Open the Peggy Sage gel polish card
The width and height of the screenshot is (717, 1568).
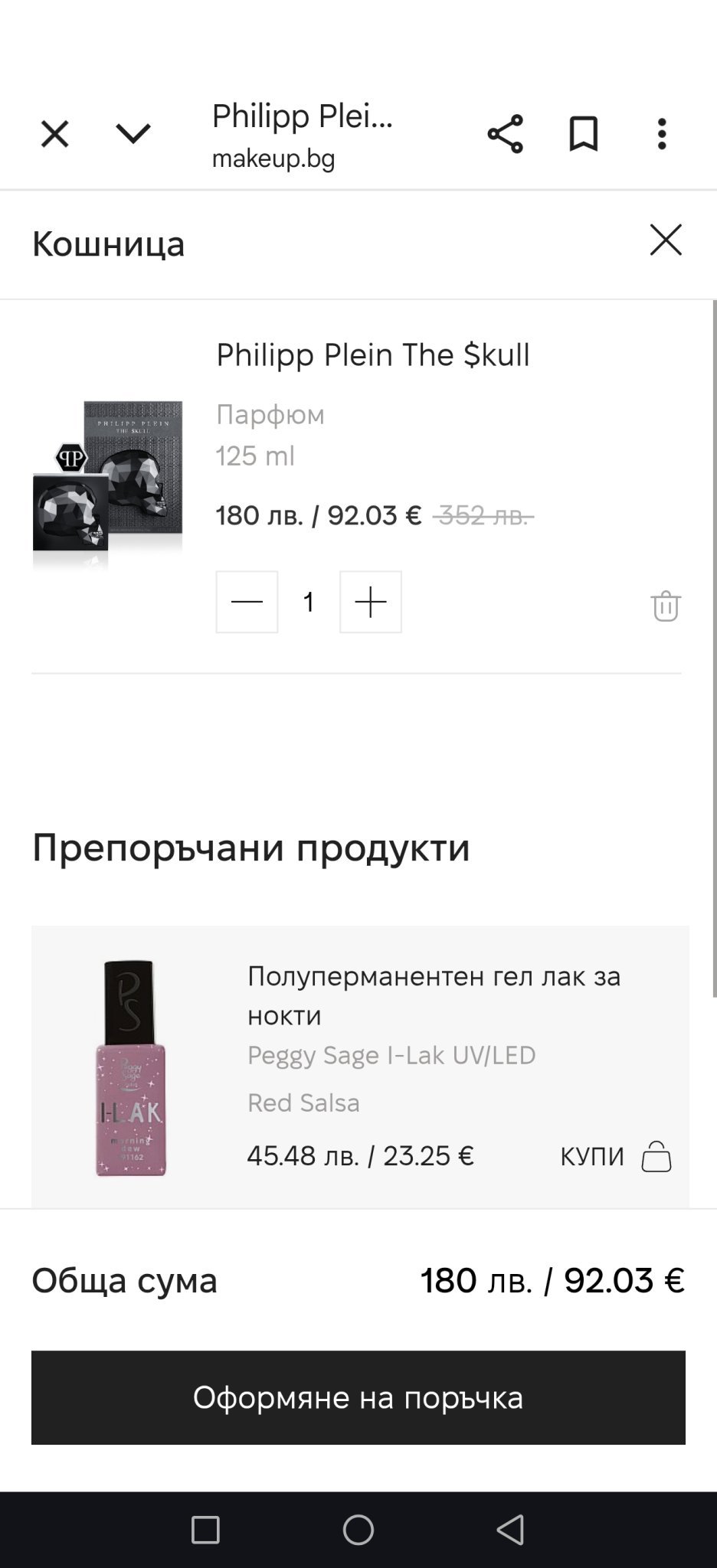tap(433, 995)
